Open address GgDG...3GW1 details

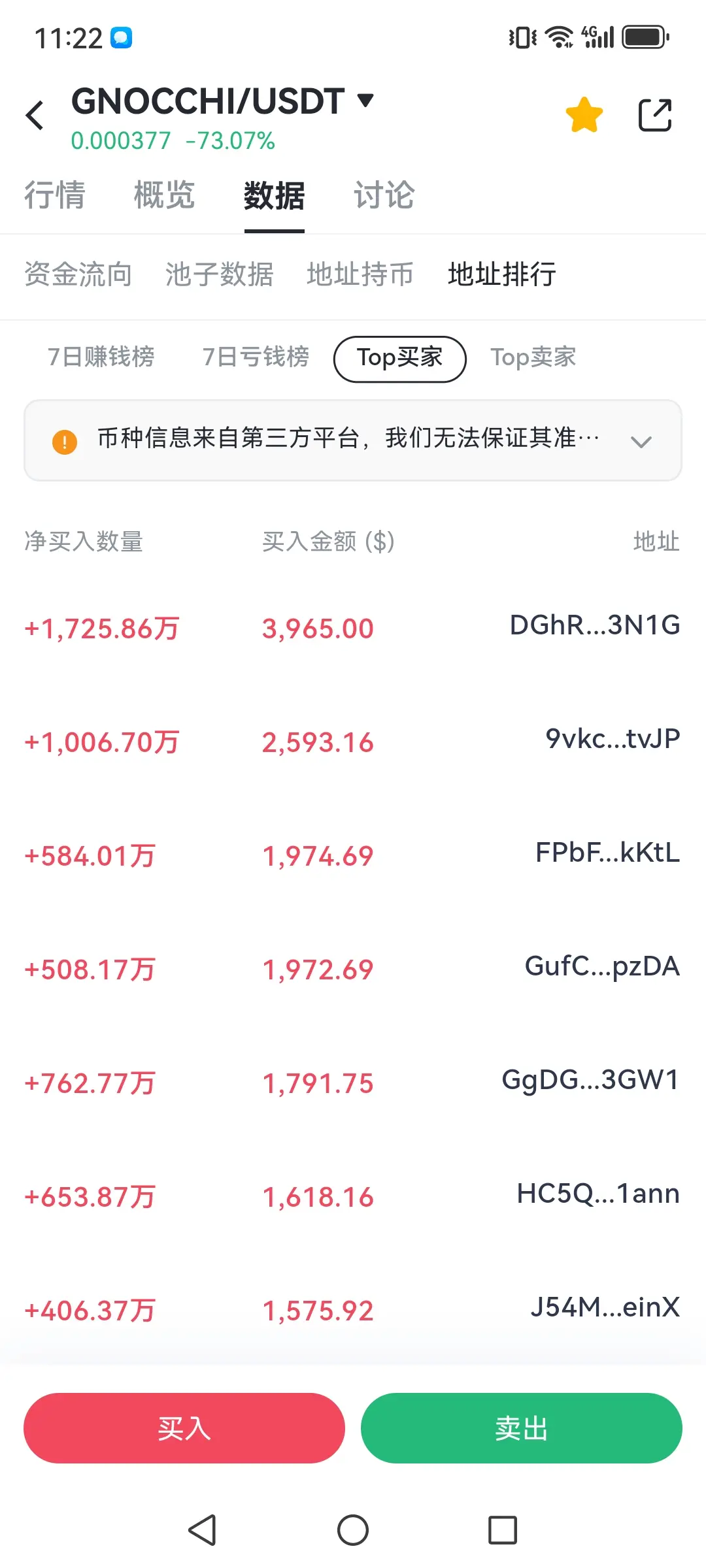590,1080
